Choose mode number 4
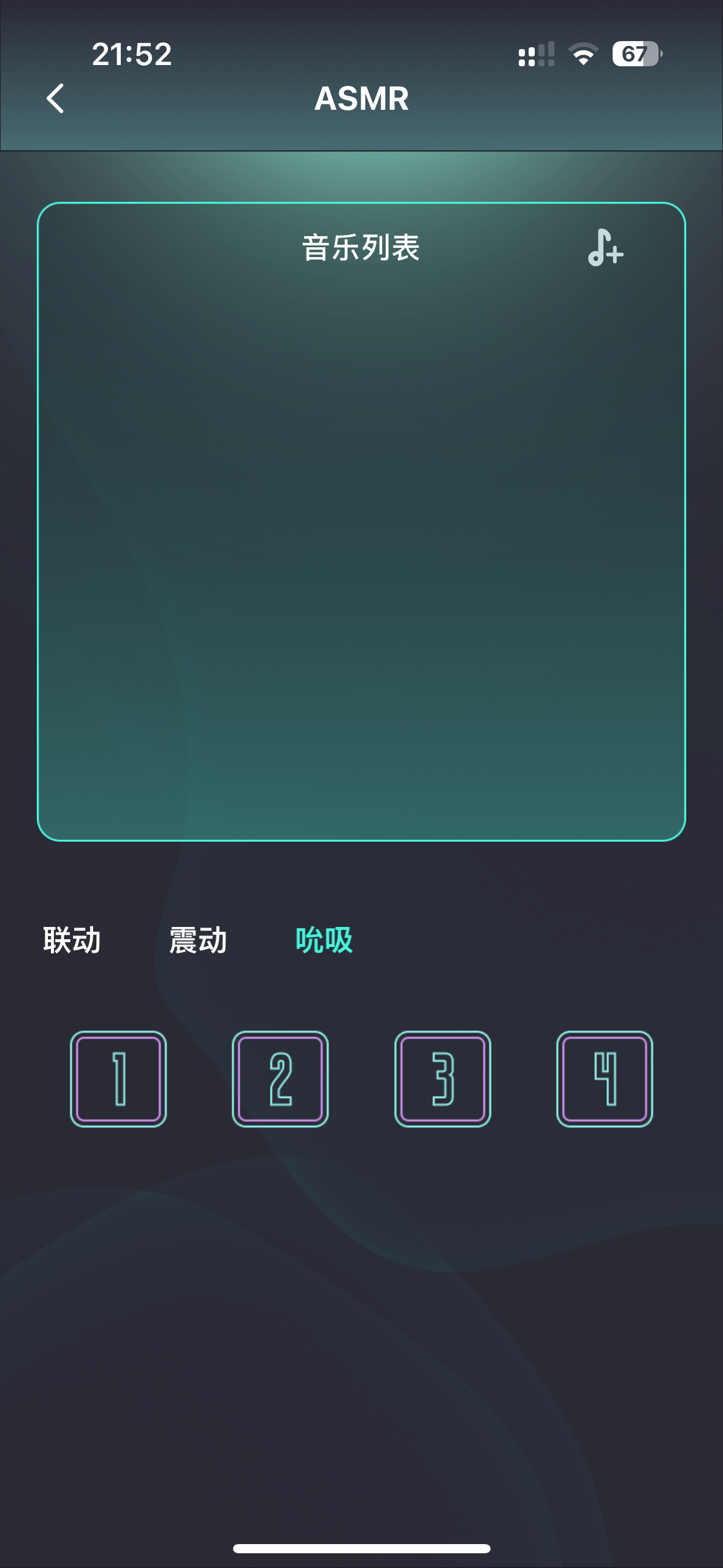The image size is (723, 1568). [604, 1078]
